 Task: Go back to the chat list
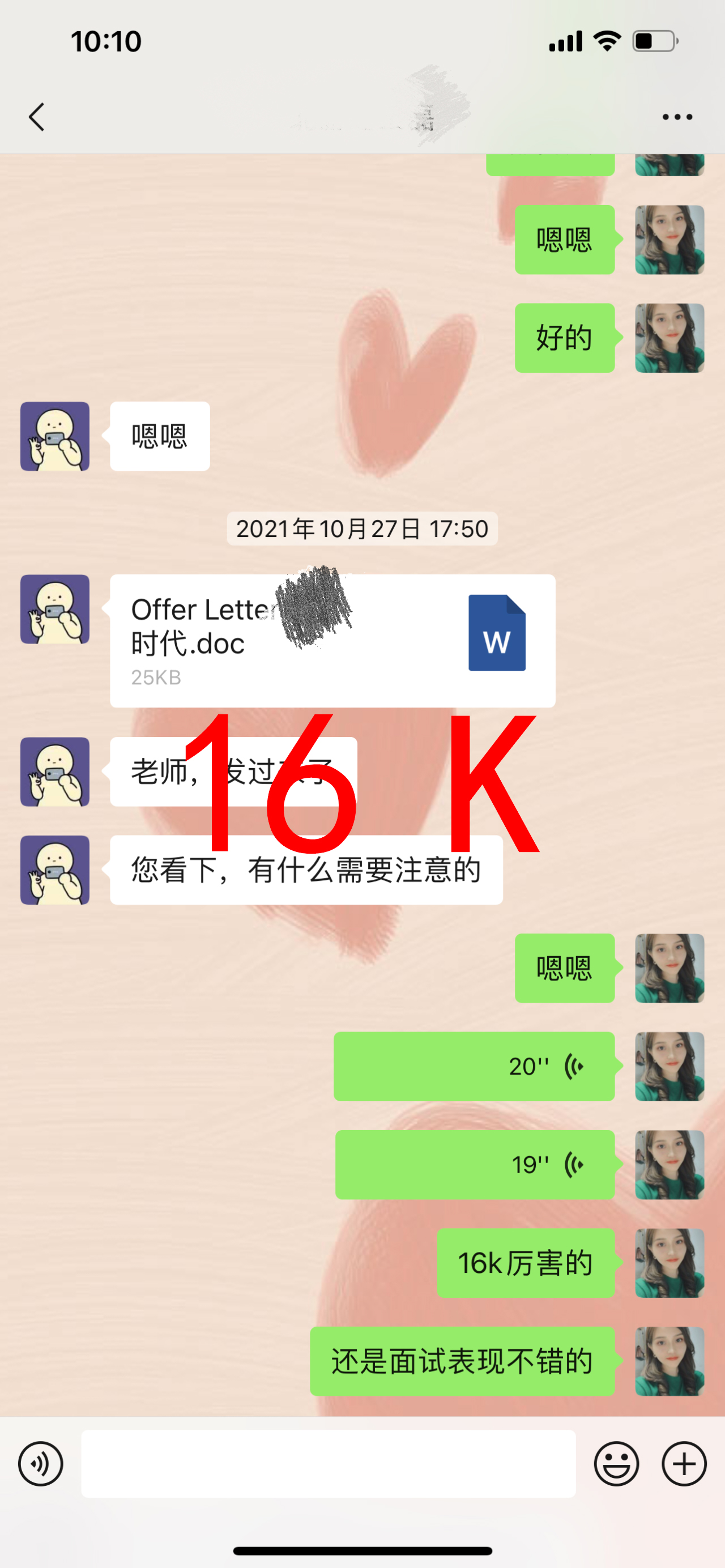[36, 117]
